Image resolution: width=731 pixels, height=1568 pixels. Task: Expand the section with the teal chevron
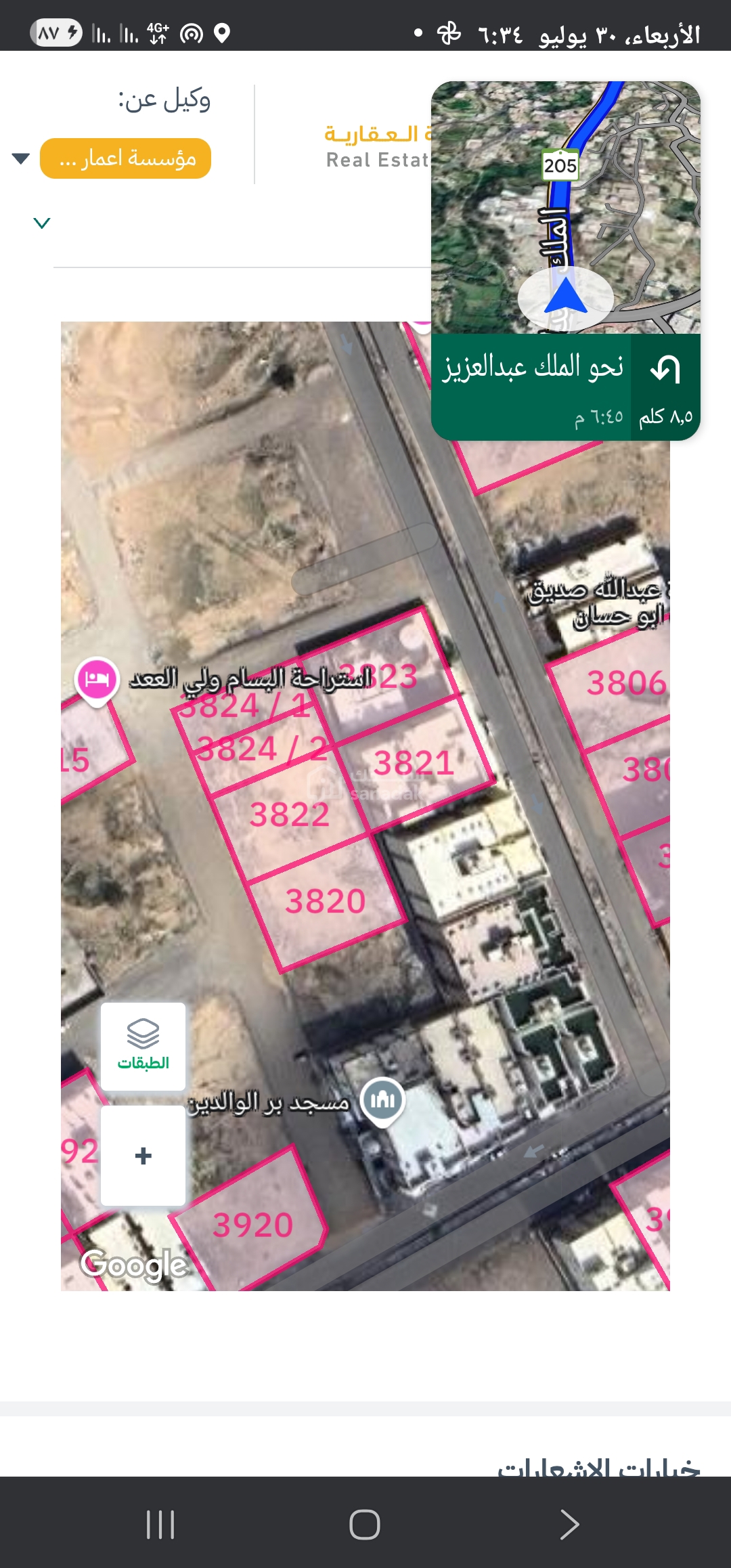[x=42, y=223]
